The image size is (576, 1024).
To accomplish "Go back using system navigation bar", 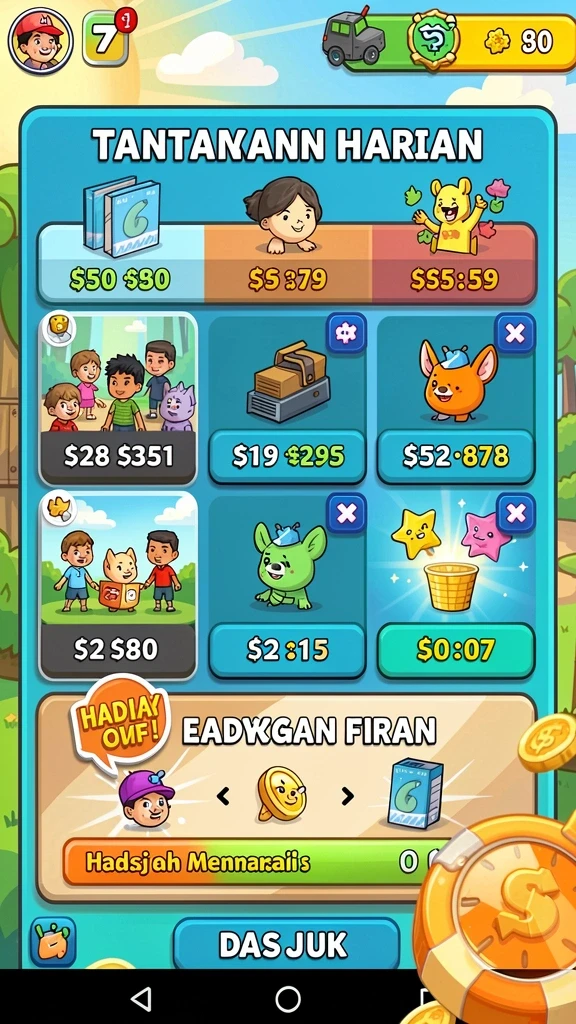I will click(140, 998).
